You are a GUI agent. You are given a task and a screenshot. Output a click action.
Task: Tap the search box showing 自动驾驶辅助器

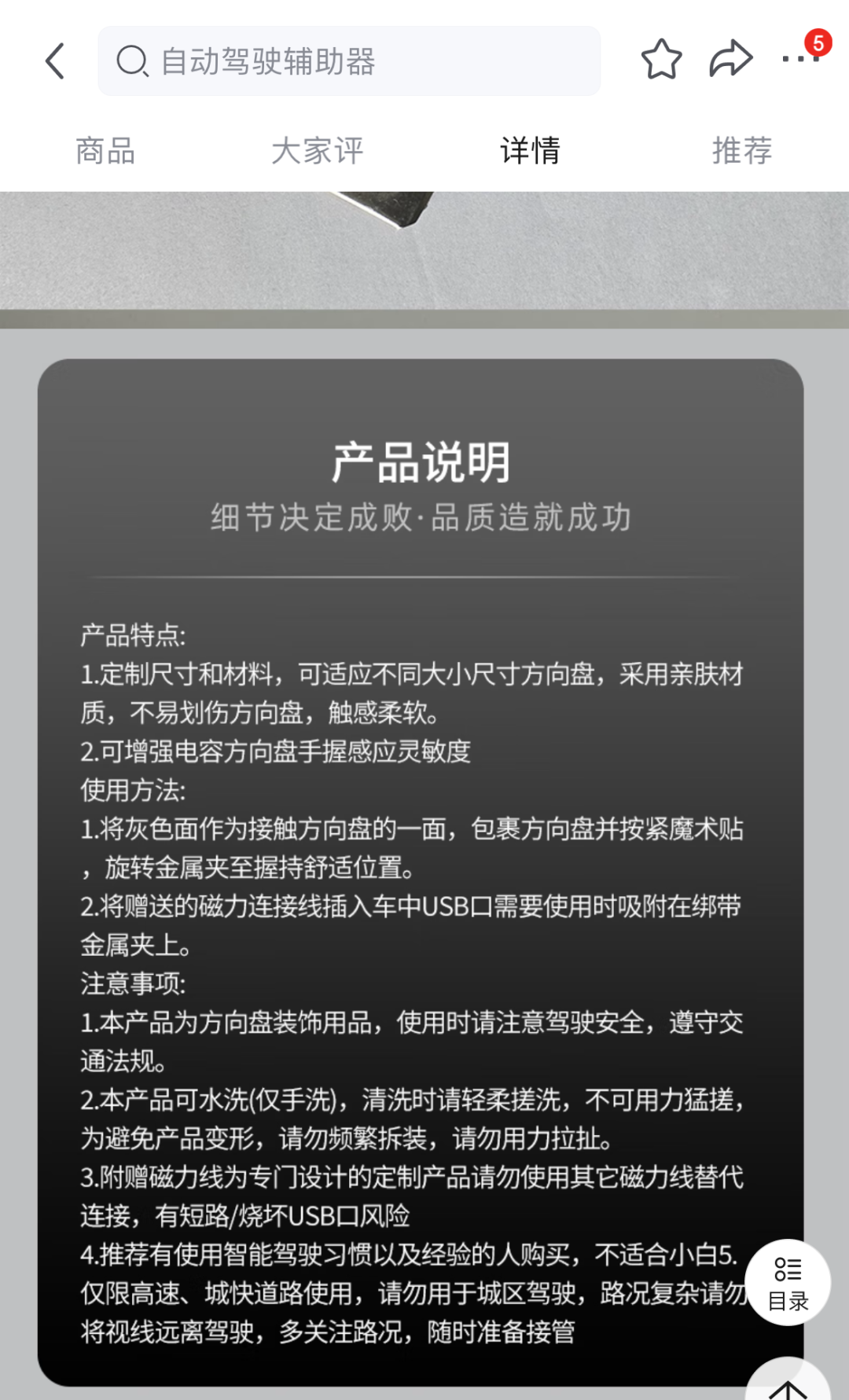click(349, 61)
